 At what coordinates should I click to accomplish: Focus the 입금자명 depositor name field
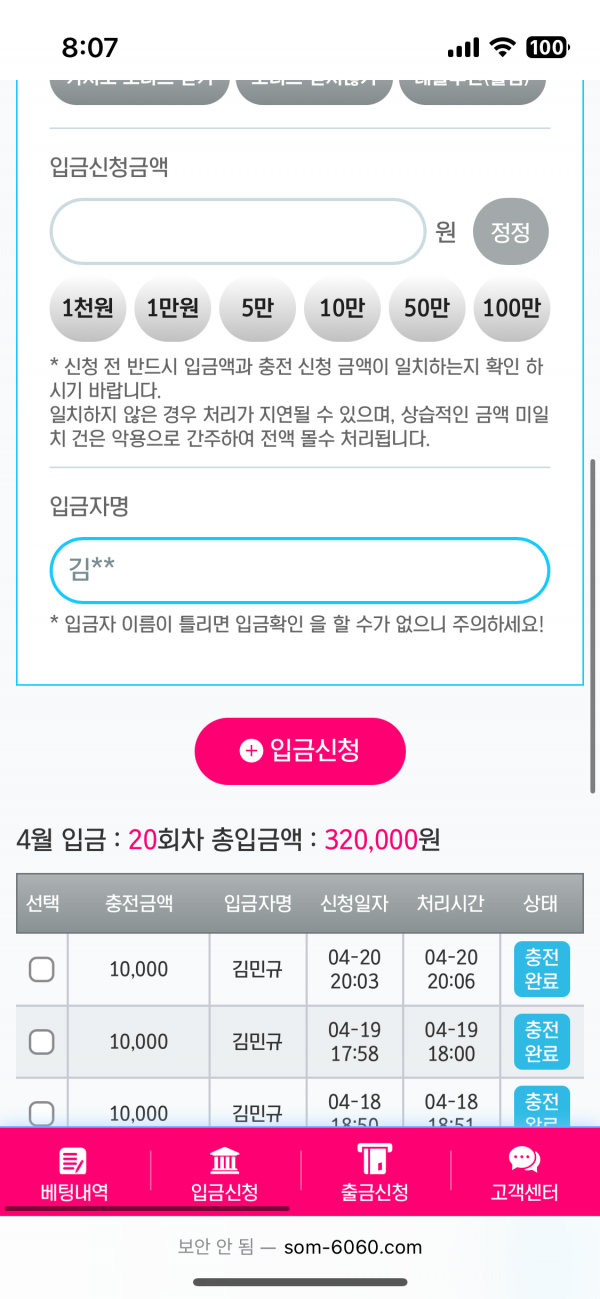tap(300, 570)
